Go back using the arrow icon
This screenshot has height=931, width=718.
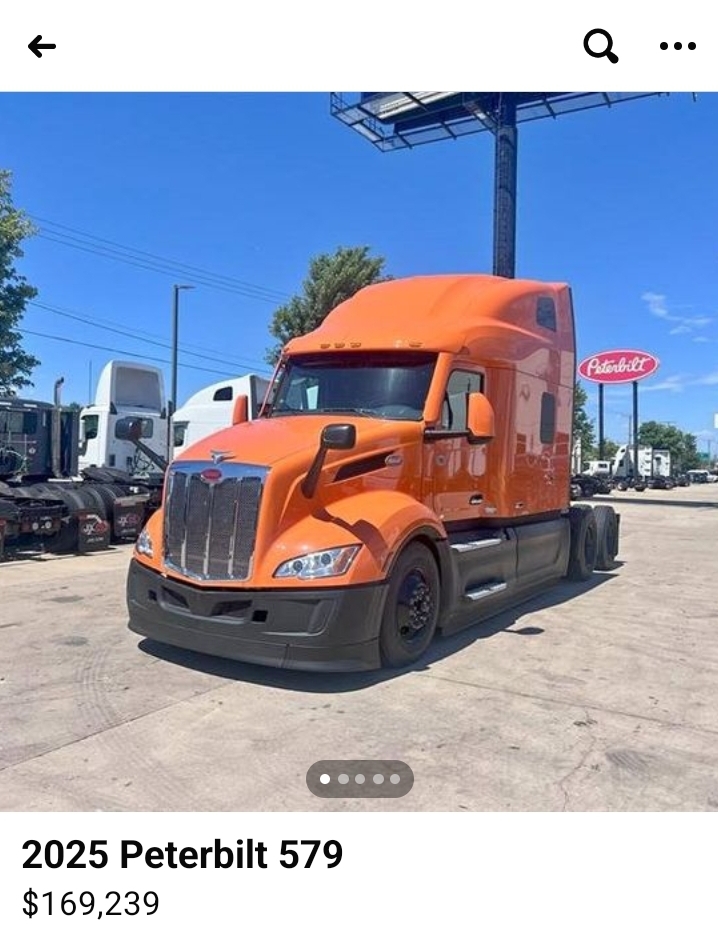(x=41, y=46)
